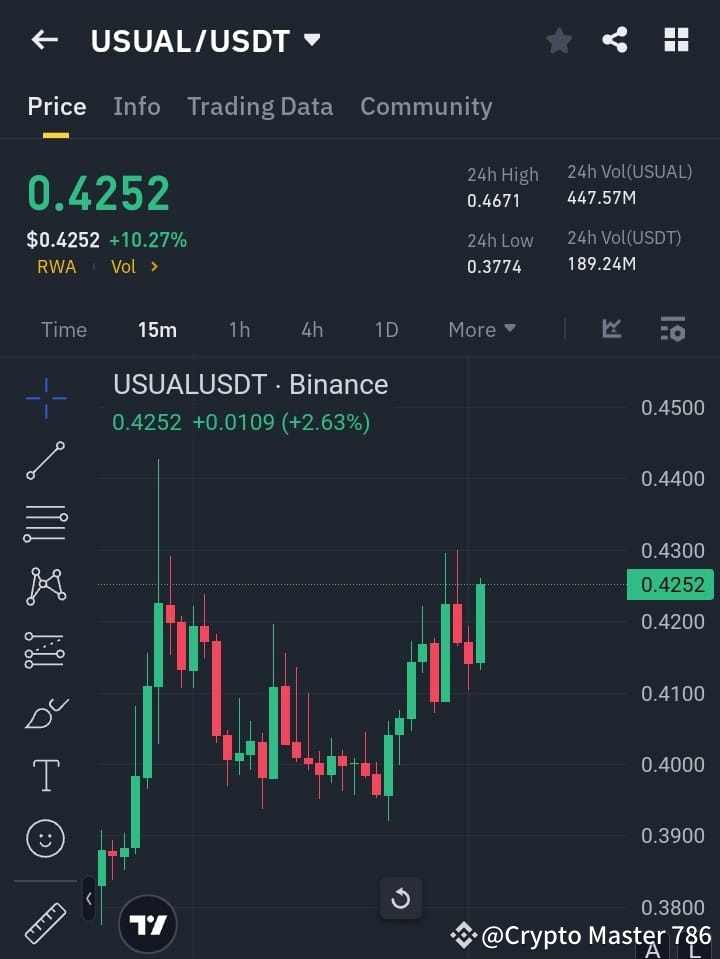Click the TradingView logo
720x959 pixels.
[x=148, y=924]
